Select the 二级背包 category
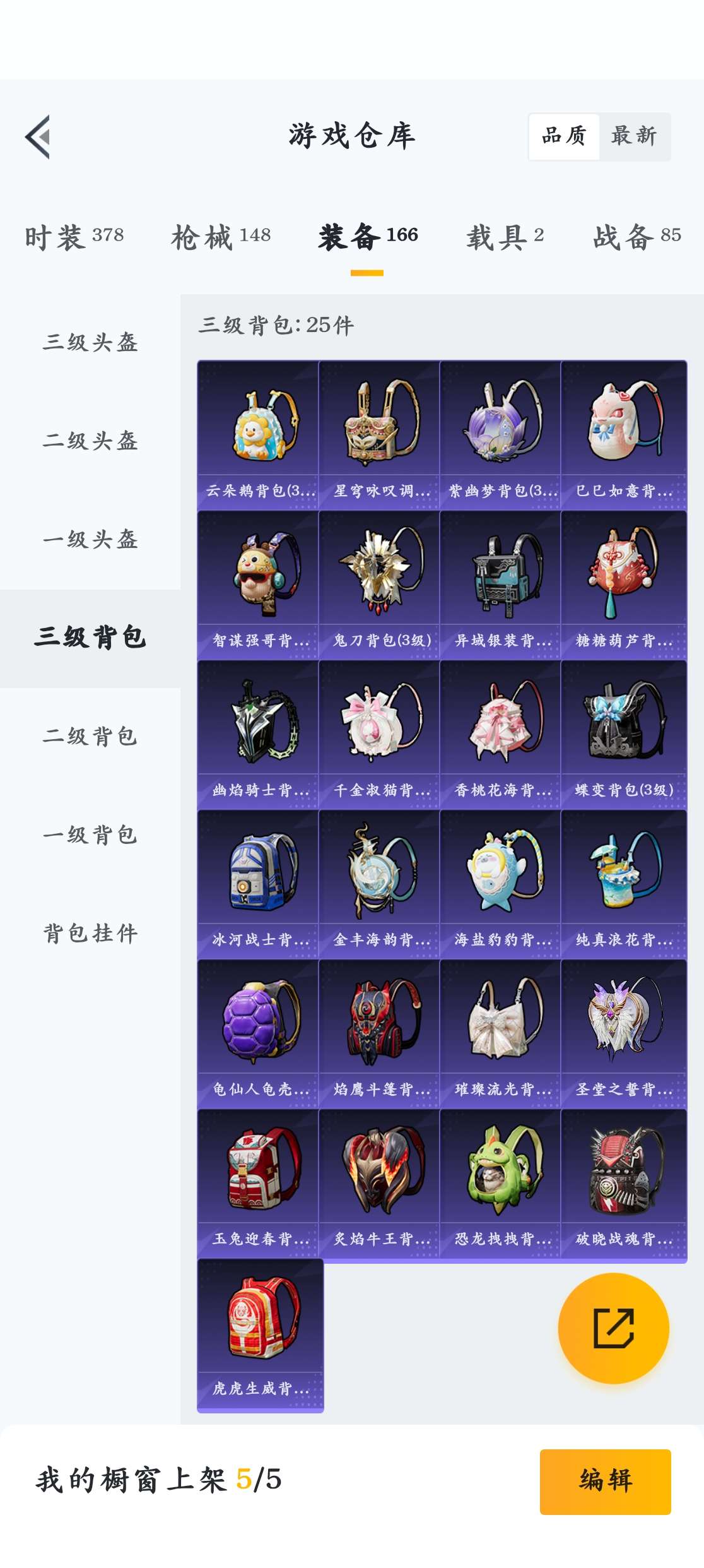Screen dimensions: 704x1568 [90, 736]
